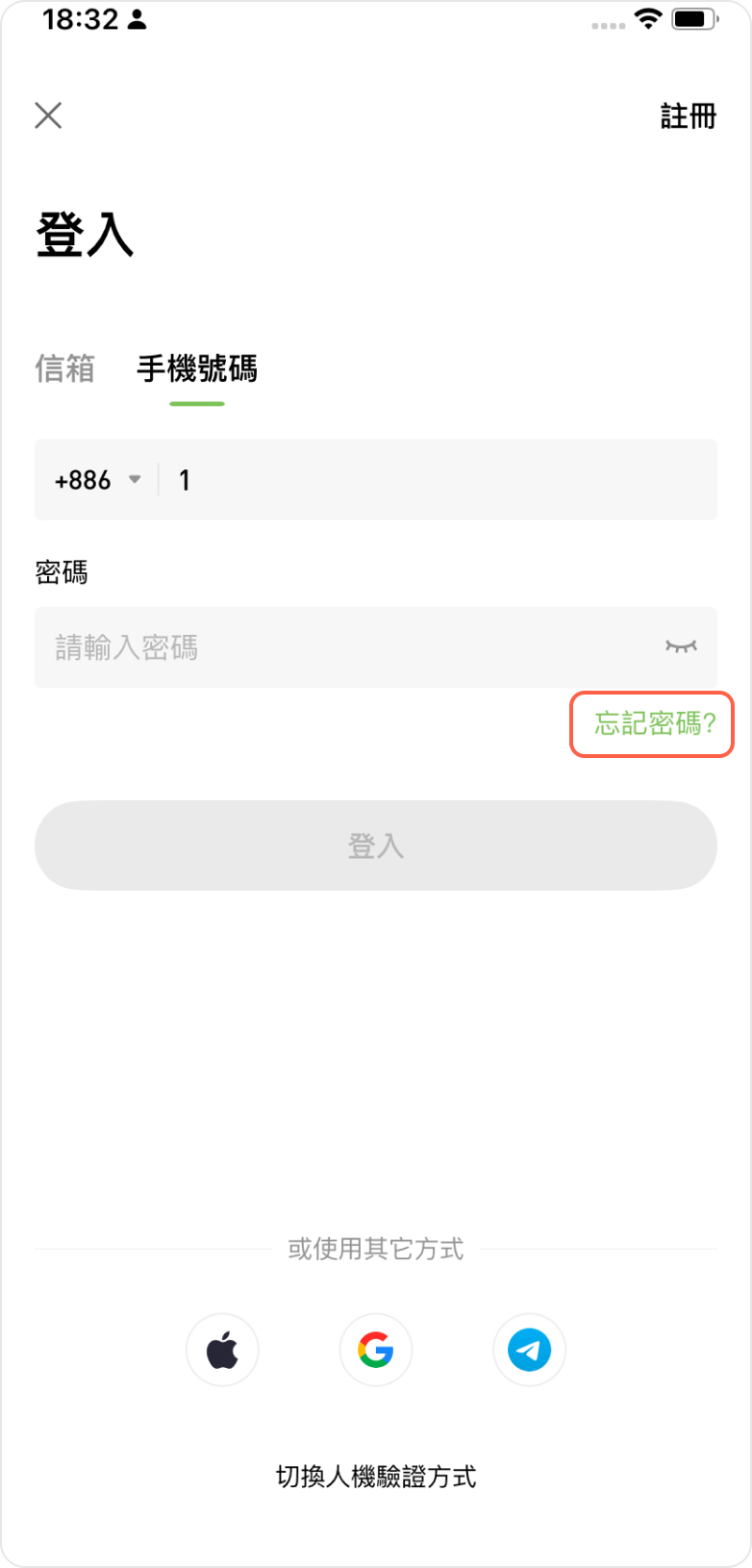Select the 手機號碼 login tab
The height and width of the screenshot is (1568, 752).
[197, 368]
